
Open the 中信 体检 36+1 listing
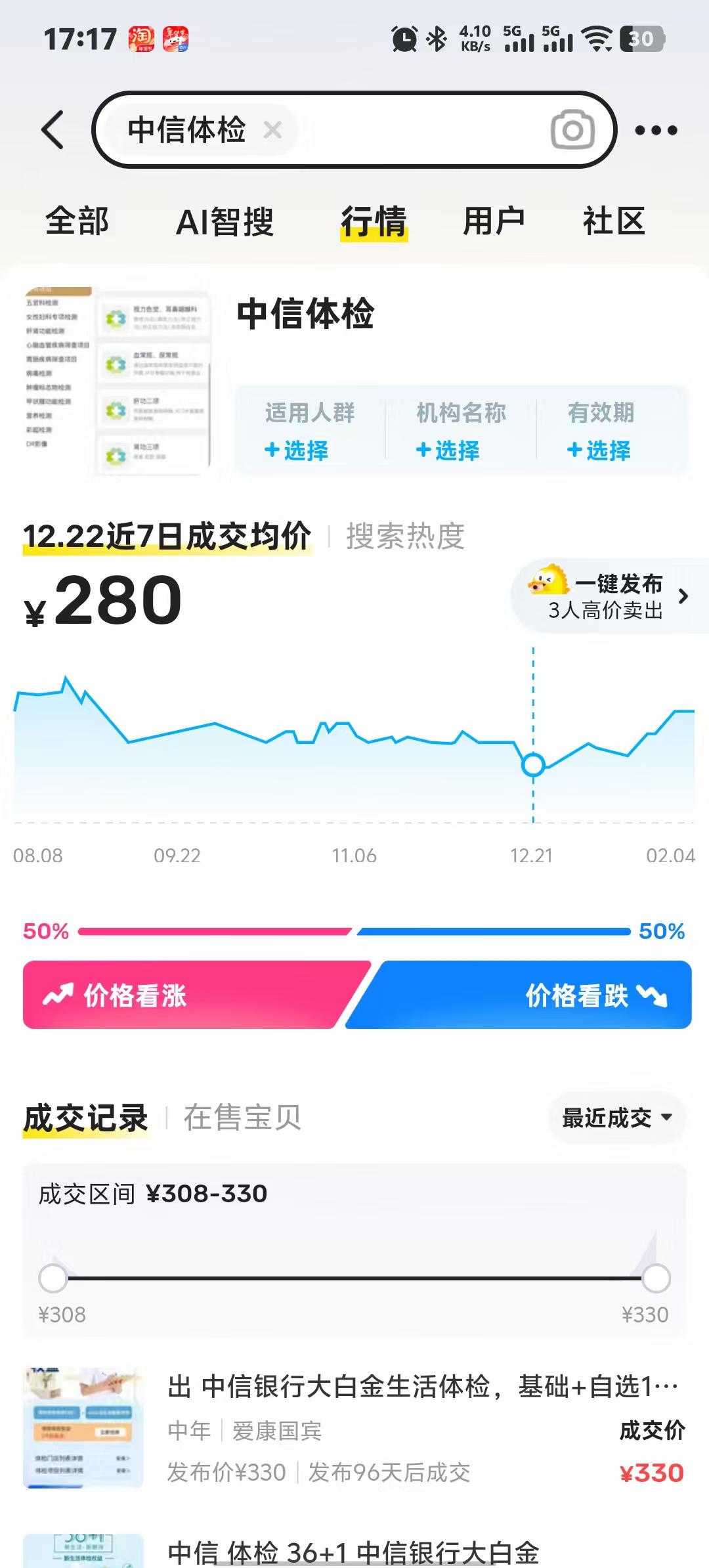pos(354,1551)
